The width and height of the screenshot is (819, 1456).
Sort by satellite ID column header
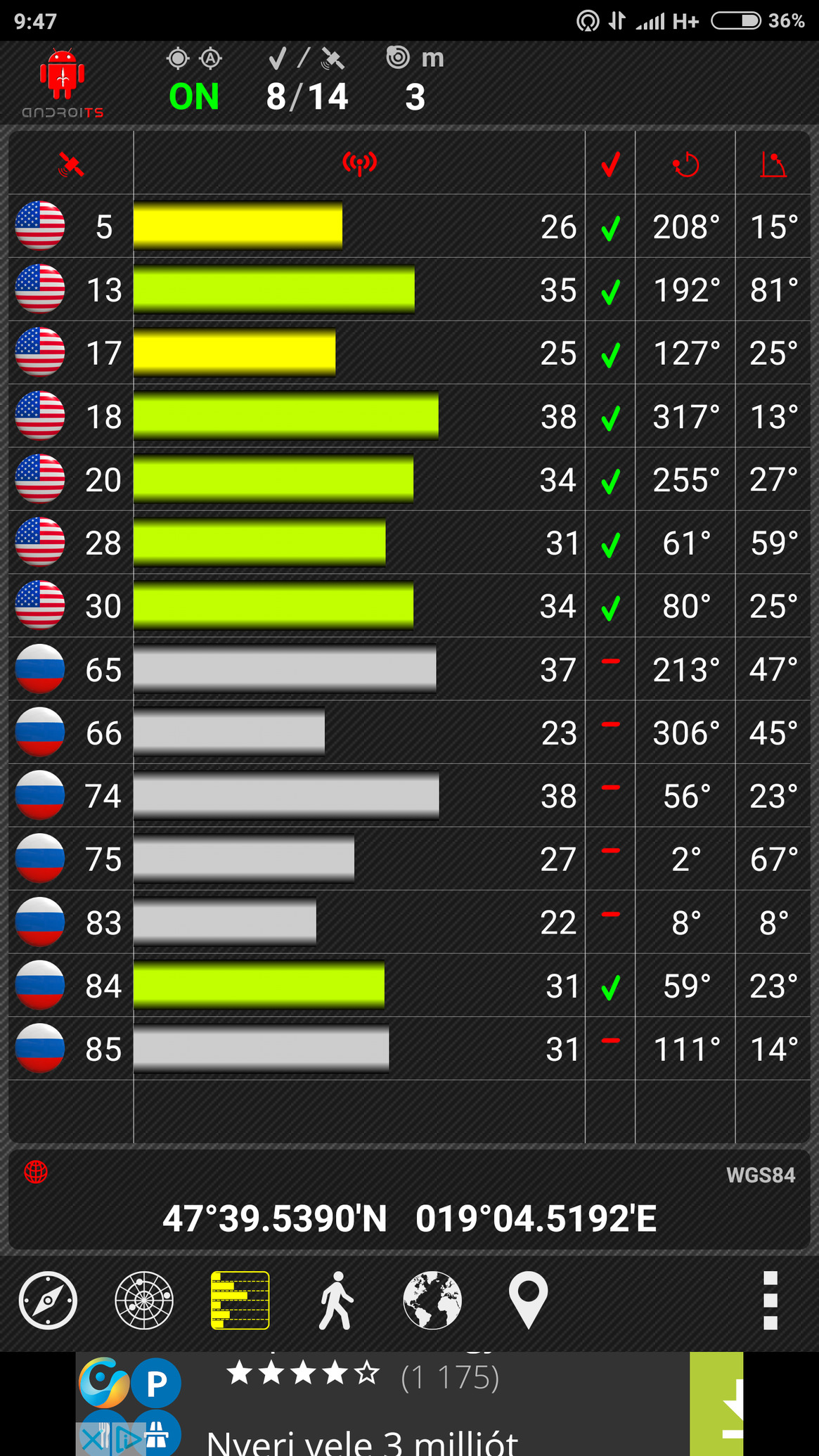click(x=71, y=164)
